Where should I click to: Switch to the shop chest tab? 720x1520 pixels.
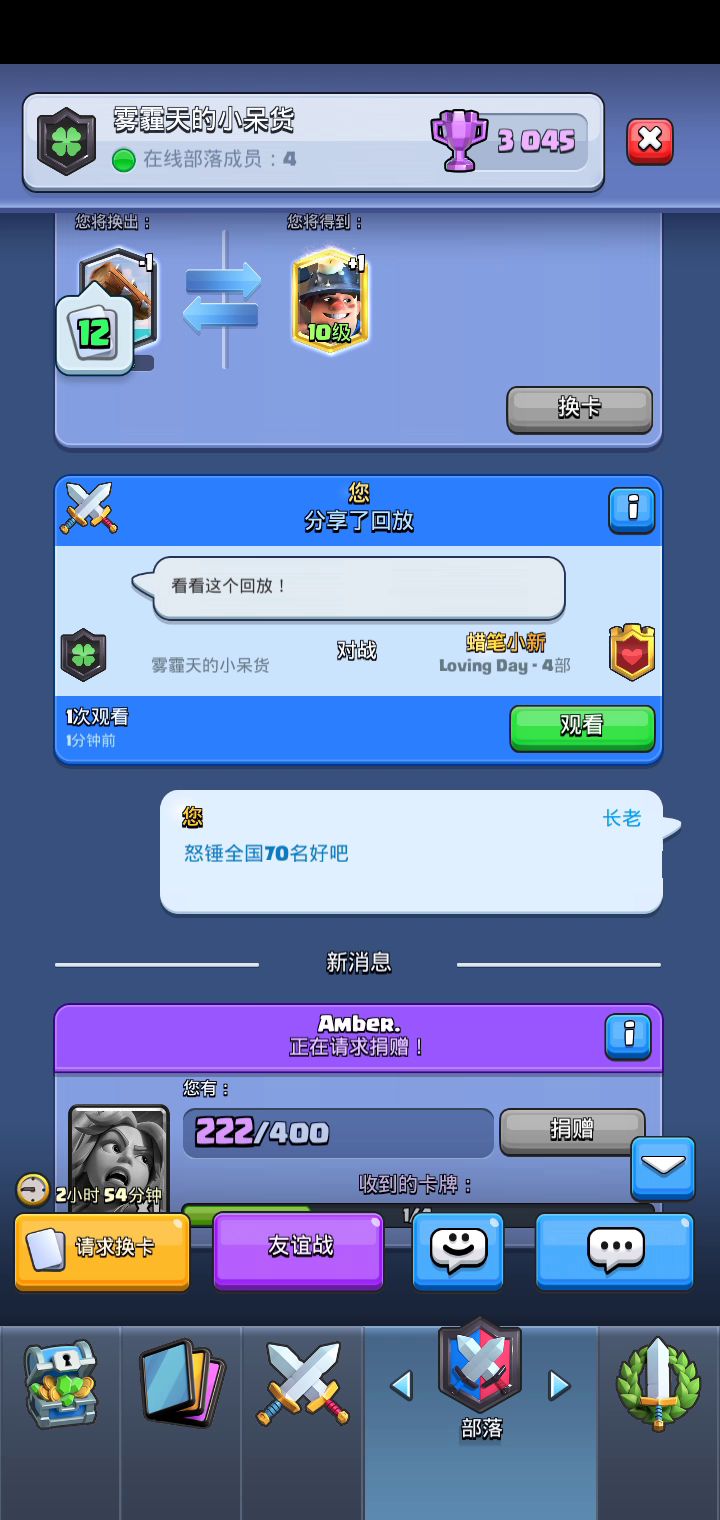(x=60, y=1385)
